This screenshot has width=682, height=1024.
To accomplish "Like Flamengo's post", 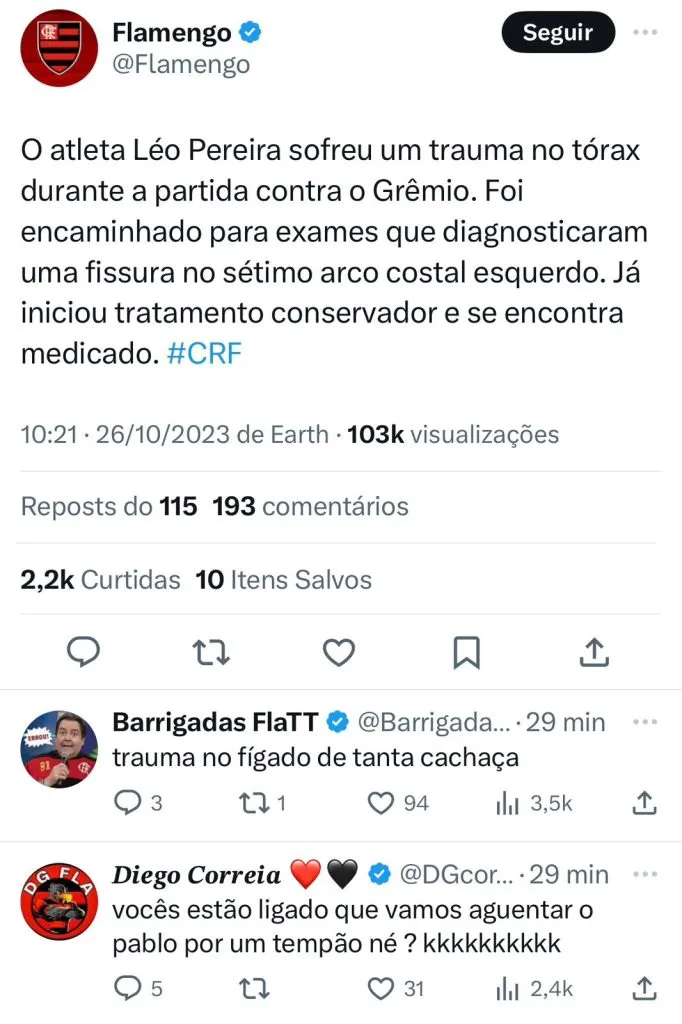I will [339, 652].
